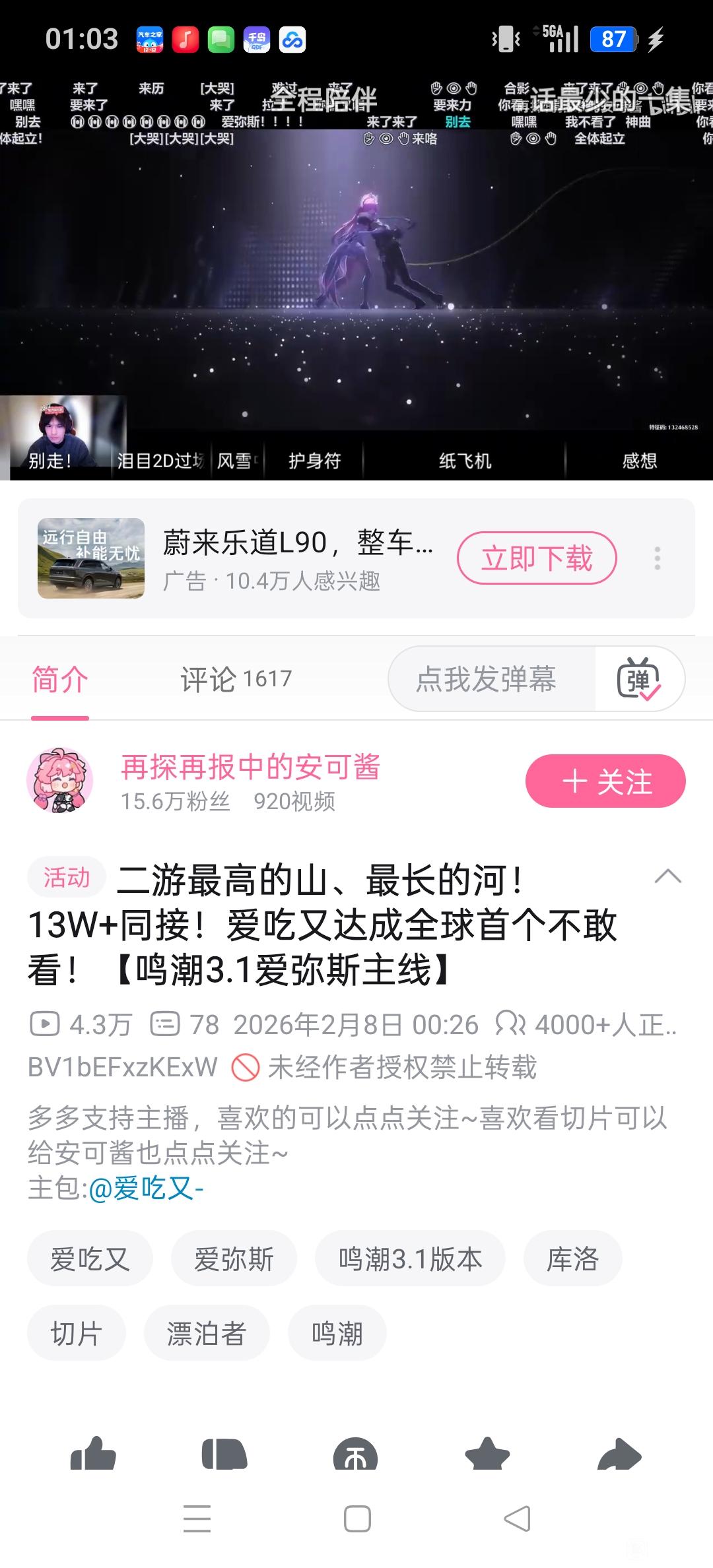
Task: Tap the 漂泊者 tag chip
Action: tap(206, 1333)
